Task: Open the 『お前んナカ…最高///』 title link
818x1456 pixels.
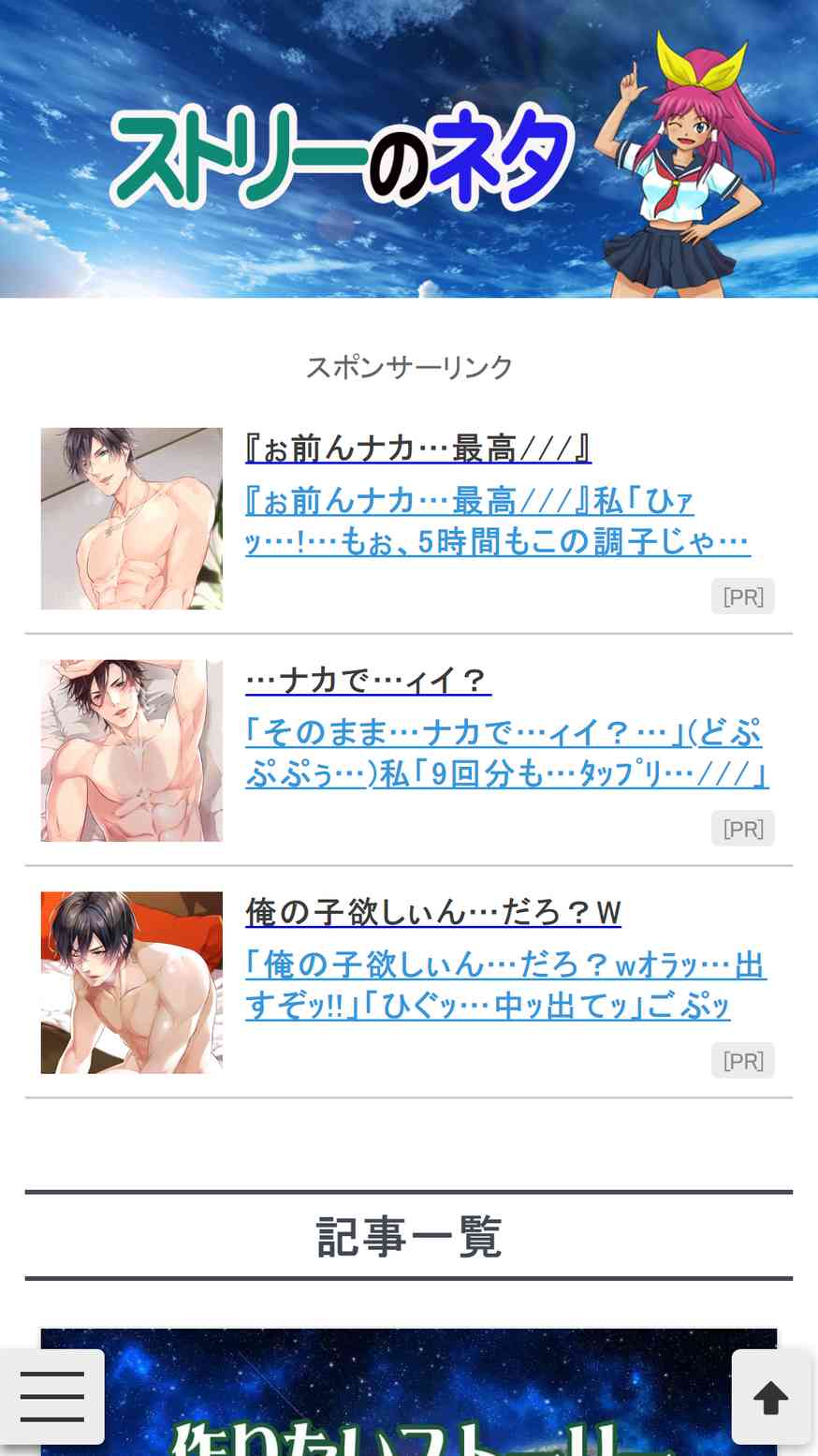Action: (x=418, y=449)
